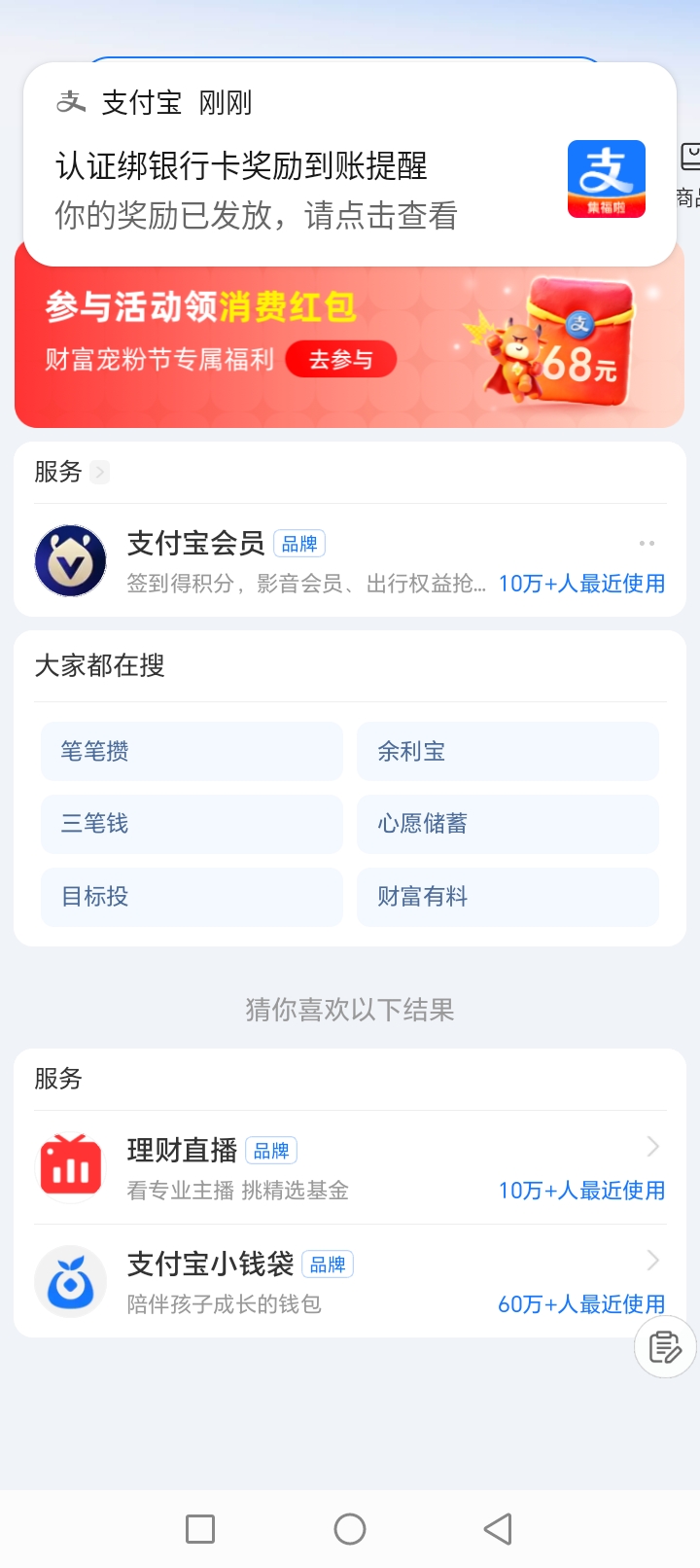Search for 三笔钱 from trending chips
The image size is (700, 1568).
(x=192, y=824)
